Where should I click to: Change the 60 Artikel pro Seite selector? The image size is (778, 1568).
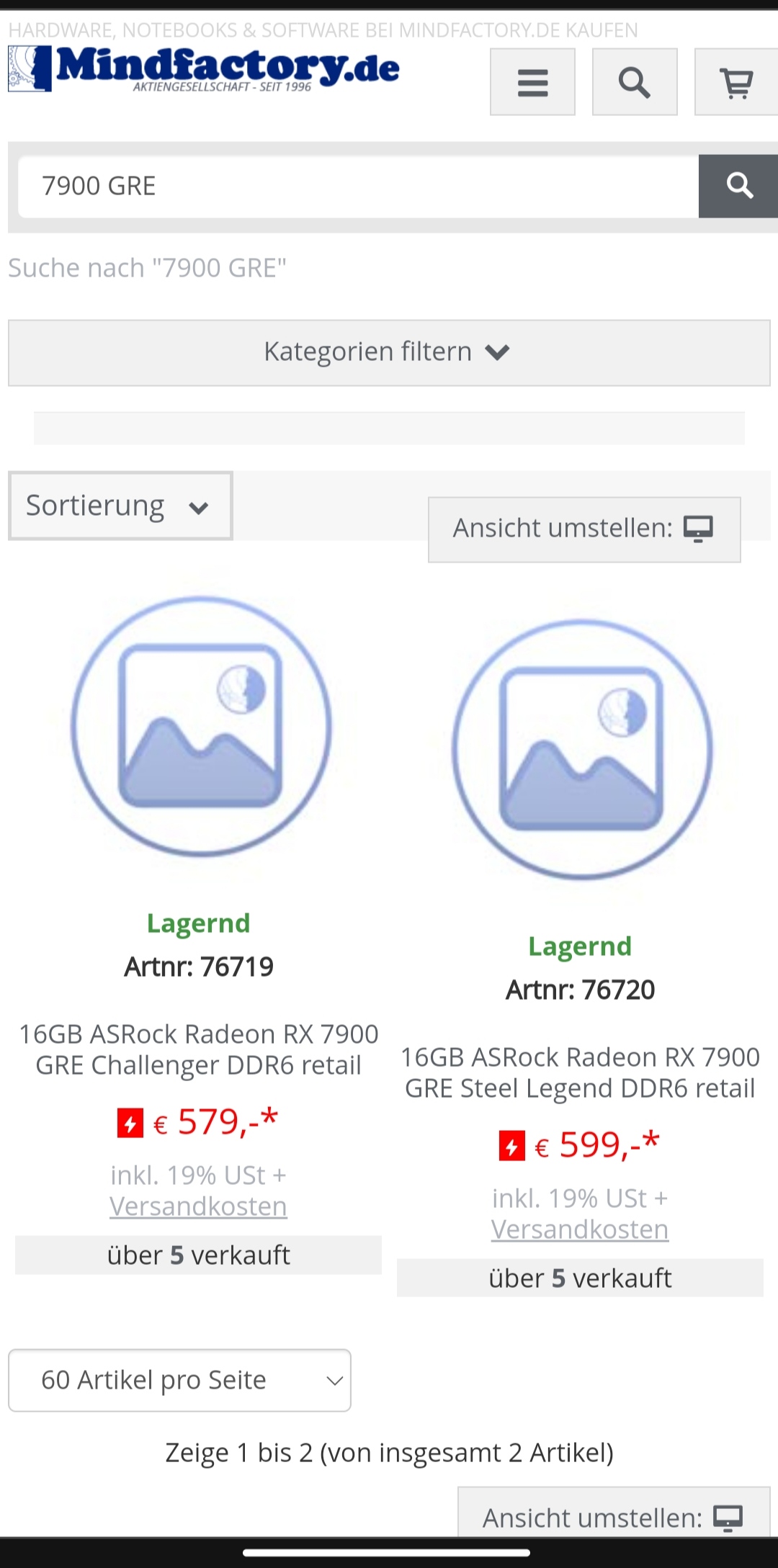click(179, 1380)
